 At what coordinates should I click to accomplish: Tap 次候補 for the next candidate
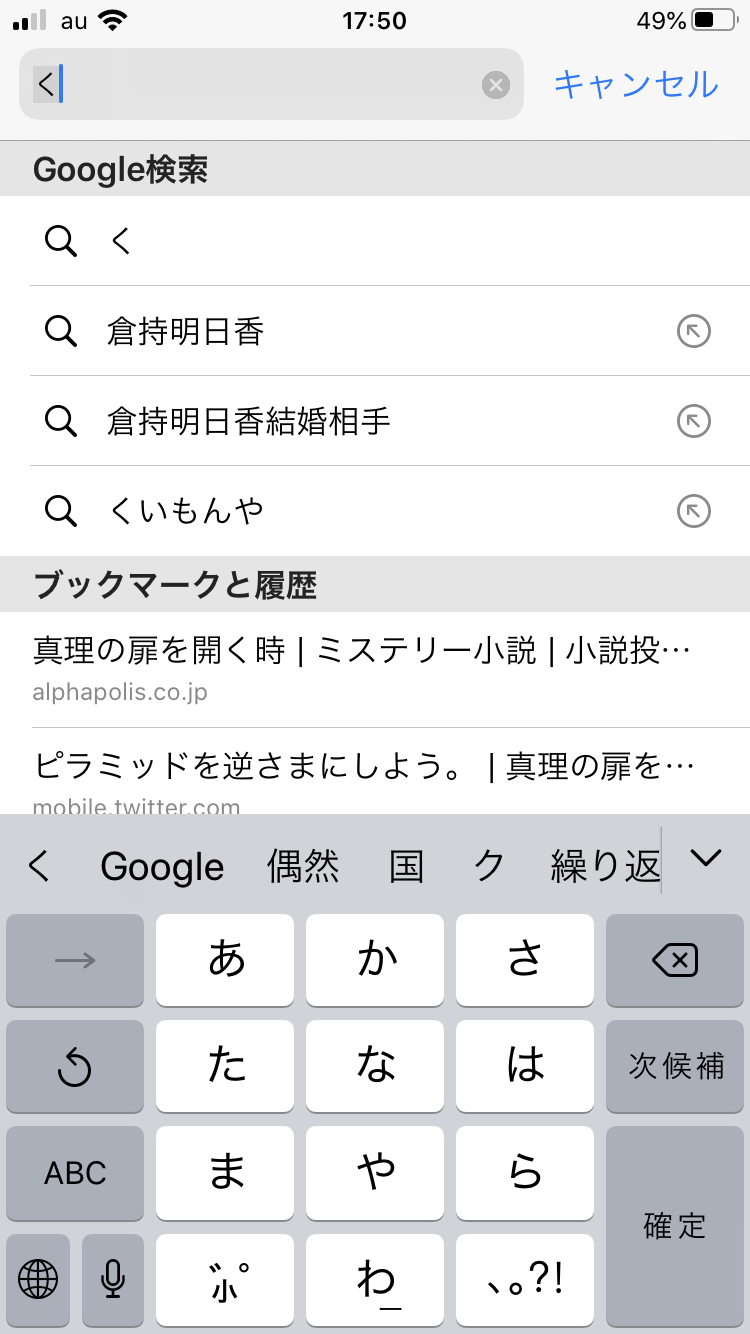[x=674, y=1066]
